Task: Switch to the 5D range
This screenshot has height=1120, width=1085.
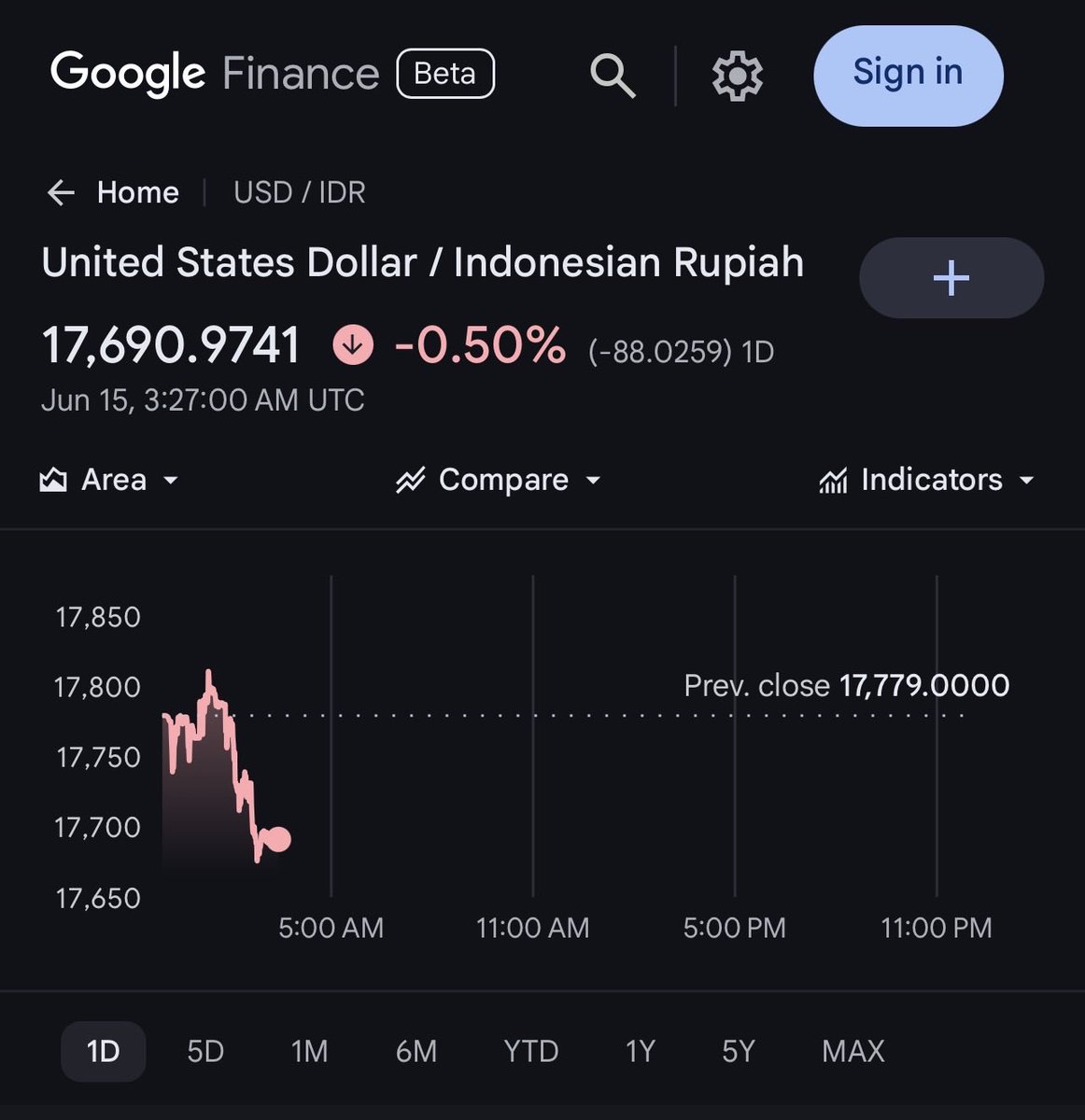Action: point(205,1051)
